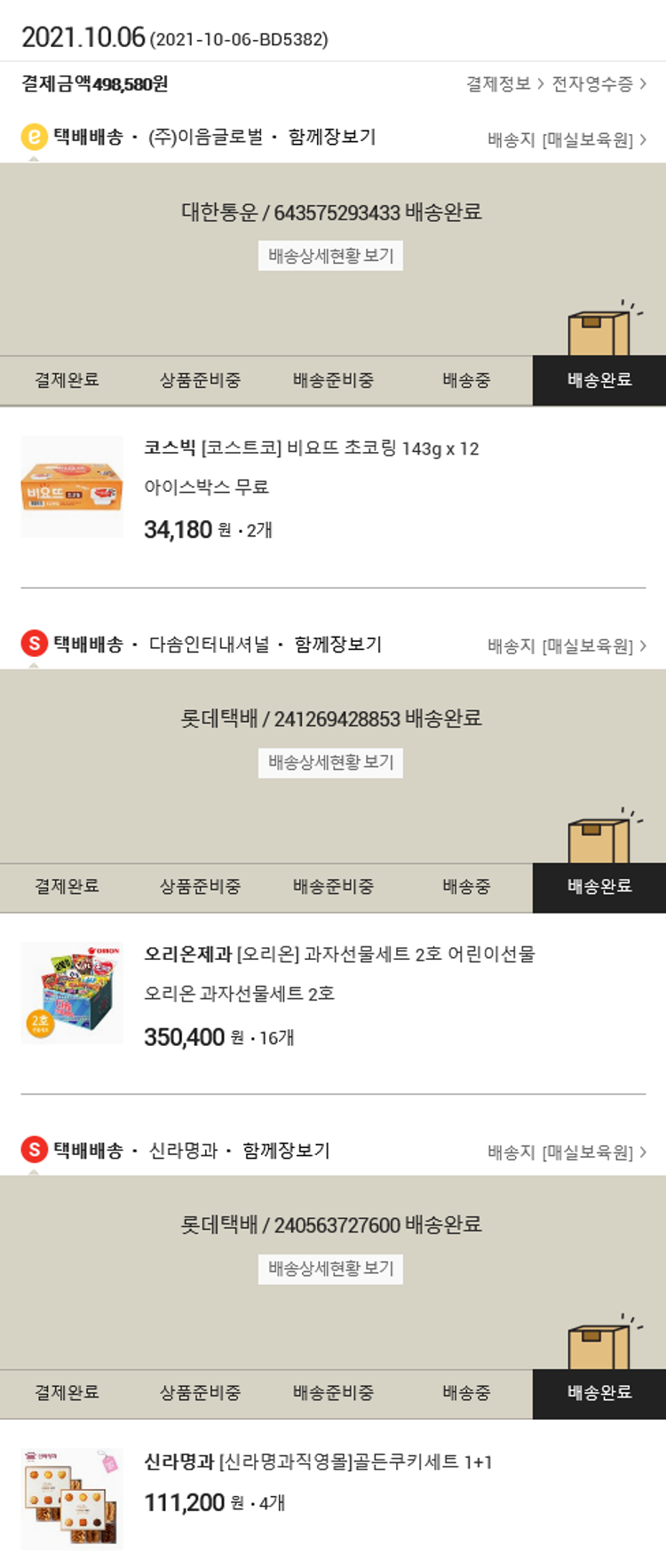Open 결제정보 payment details

503,83
